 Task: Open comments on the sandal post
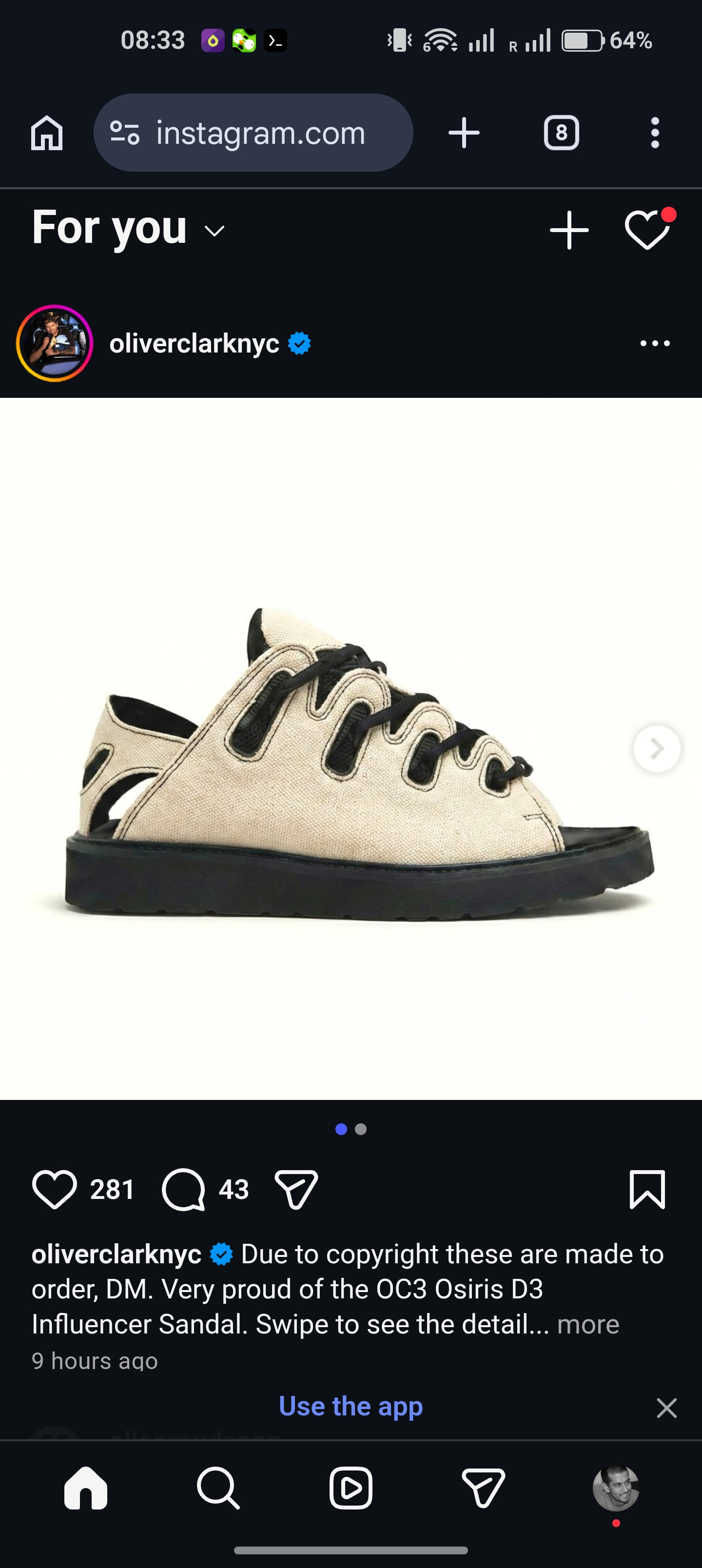[183, 1189]
